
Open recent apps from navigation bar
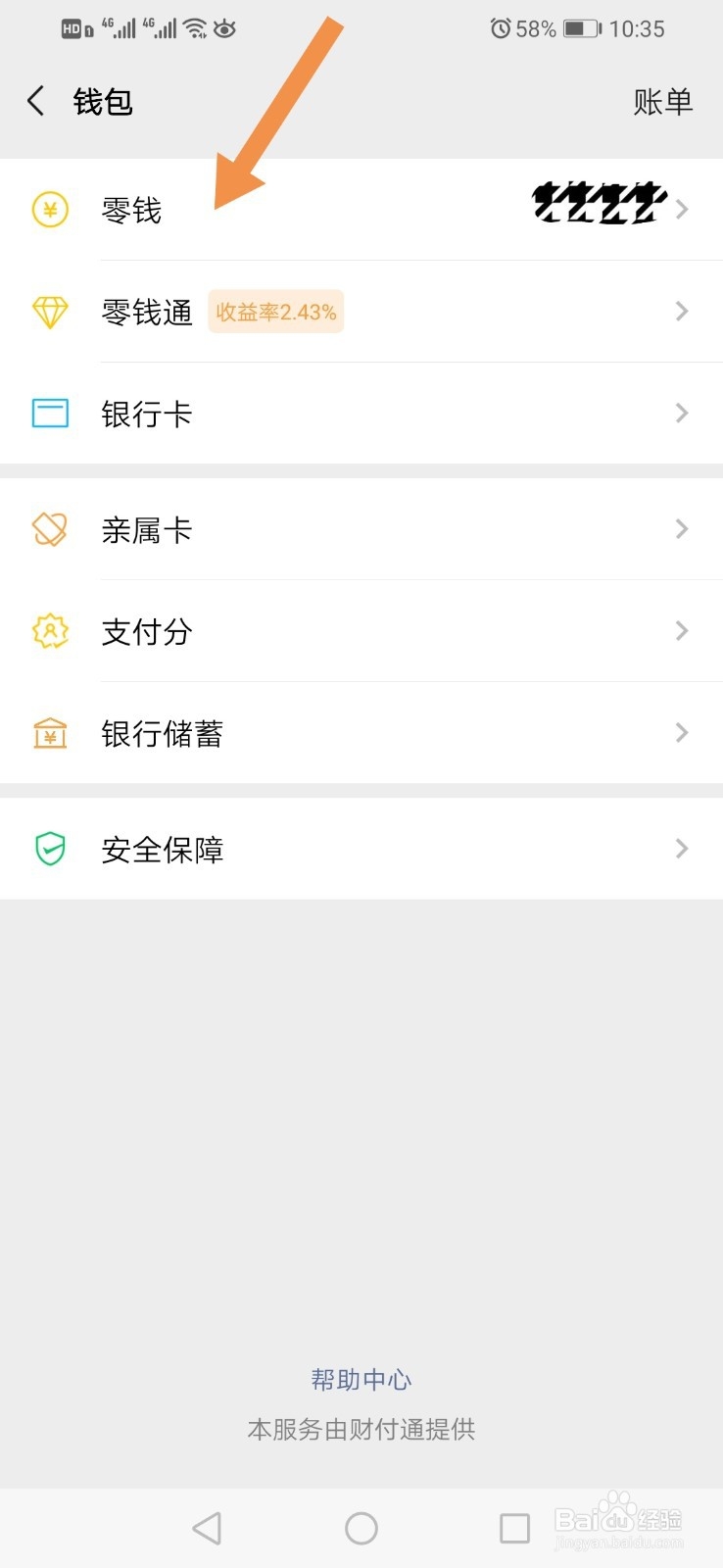tap(514, 1528)
